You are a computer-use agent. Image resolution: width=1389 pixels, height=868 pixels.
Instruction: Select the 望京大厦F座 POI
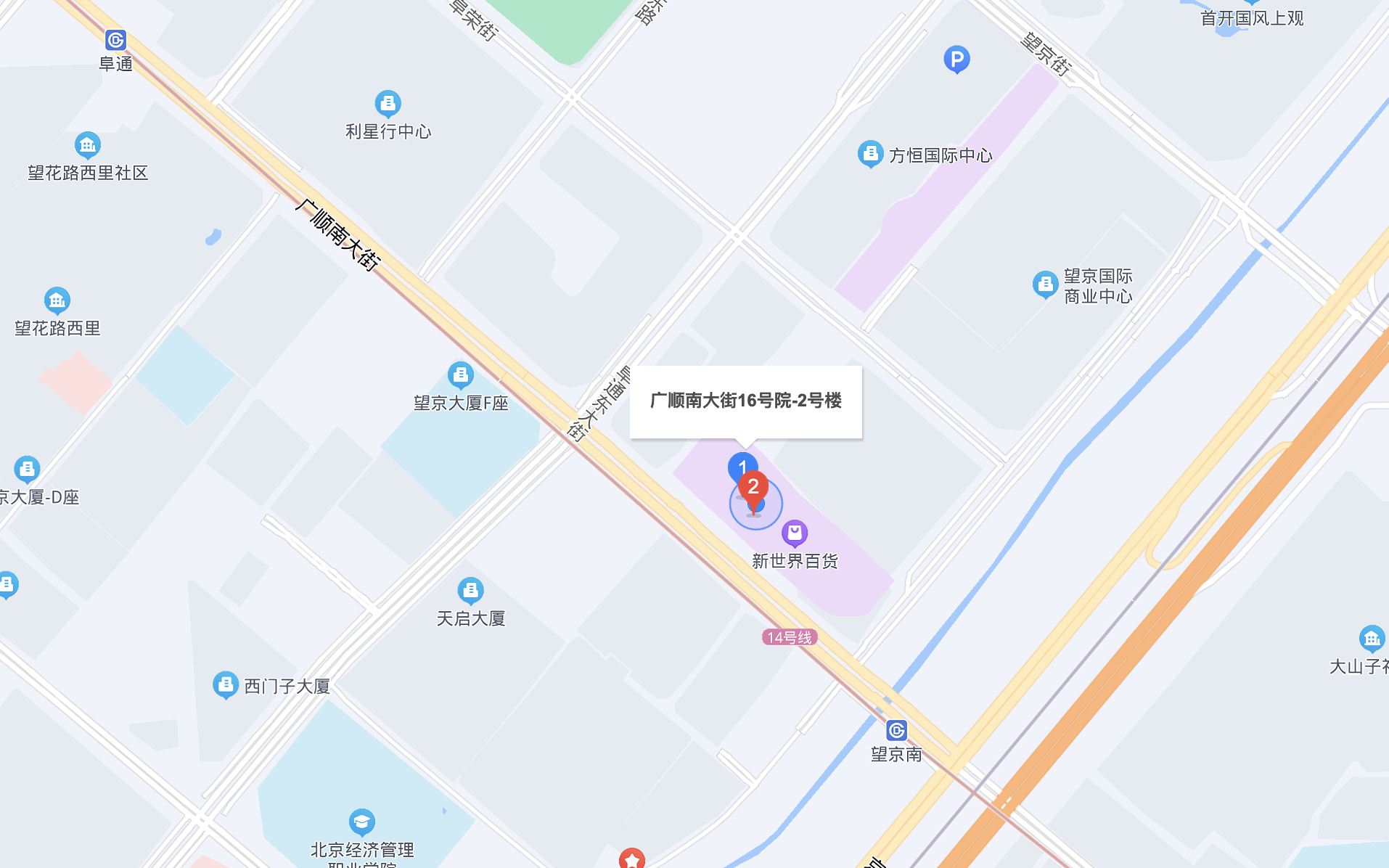coord(460,374)
